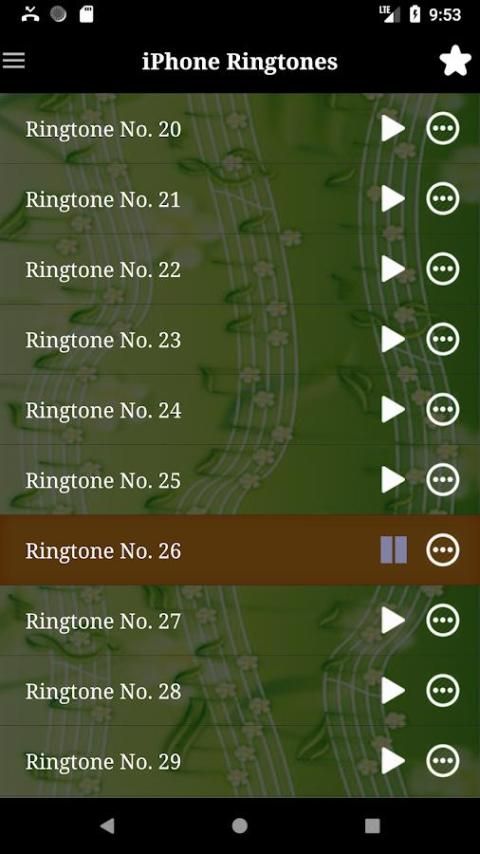Play Ringtone No. 27
The image size is (480, 854).
[393, 620]
